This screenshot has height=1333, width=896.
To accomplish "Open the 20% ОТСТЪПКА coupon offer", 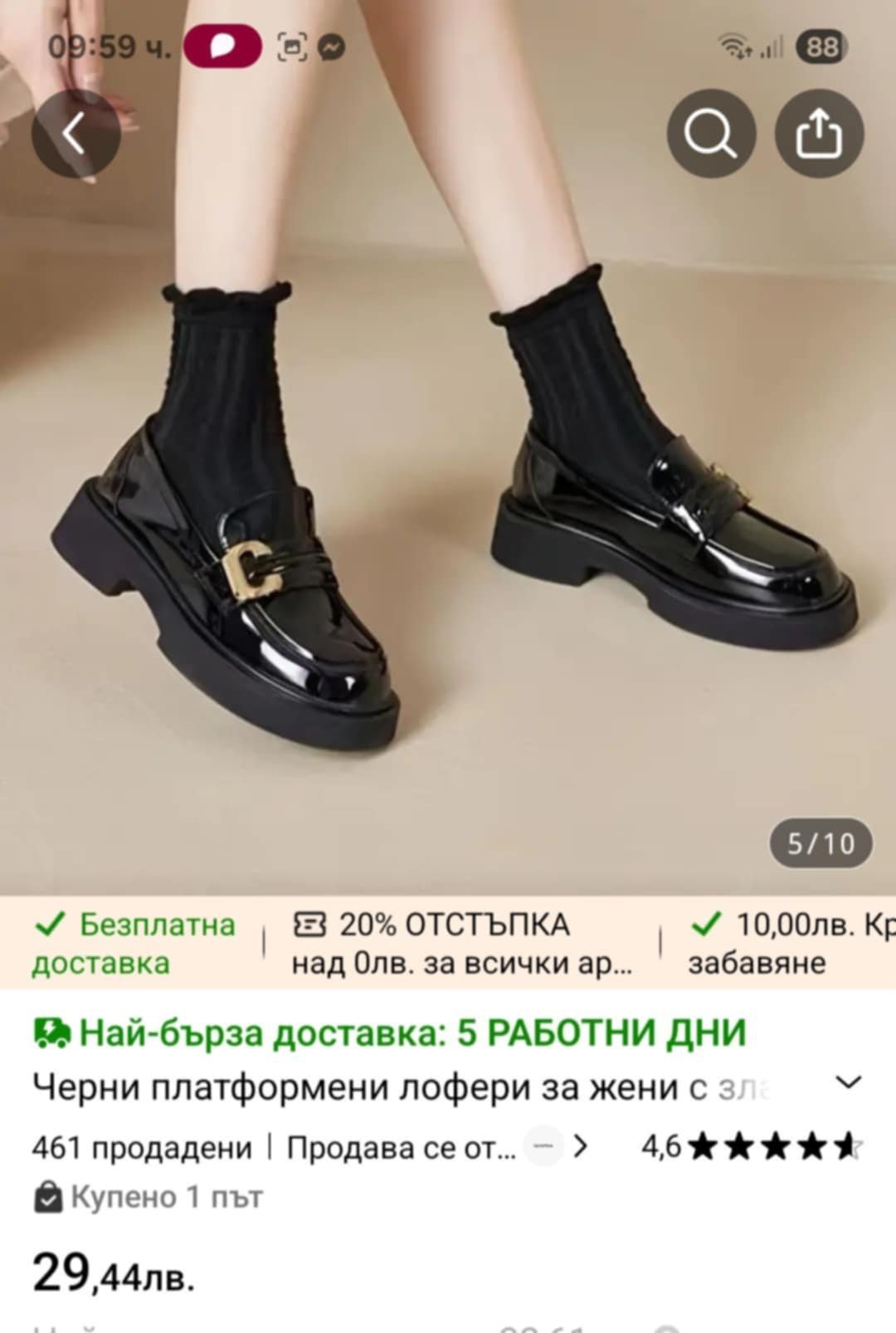I will click(x=462, y=944).
